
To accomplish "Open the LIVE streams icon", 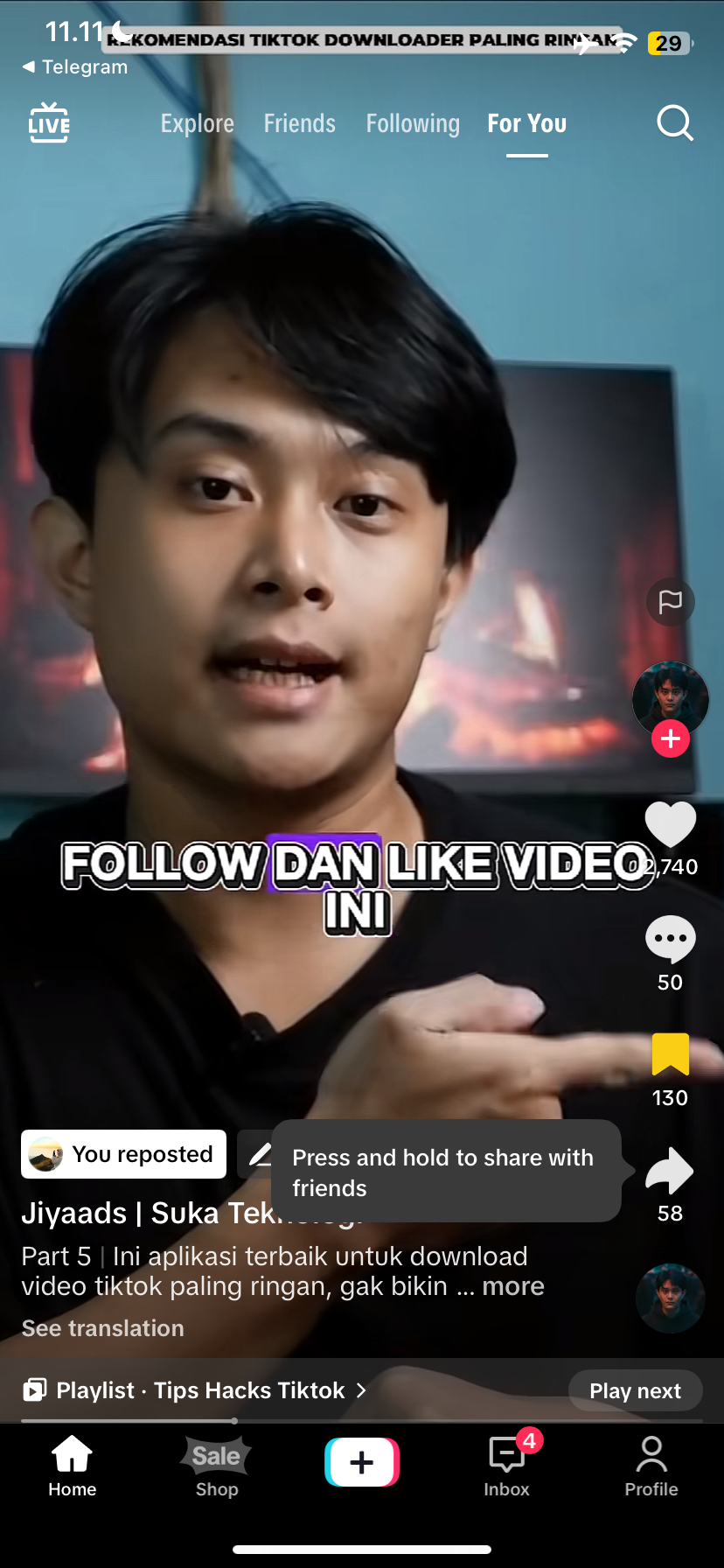I will tap(49, 123).
